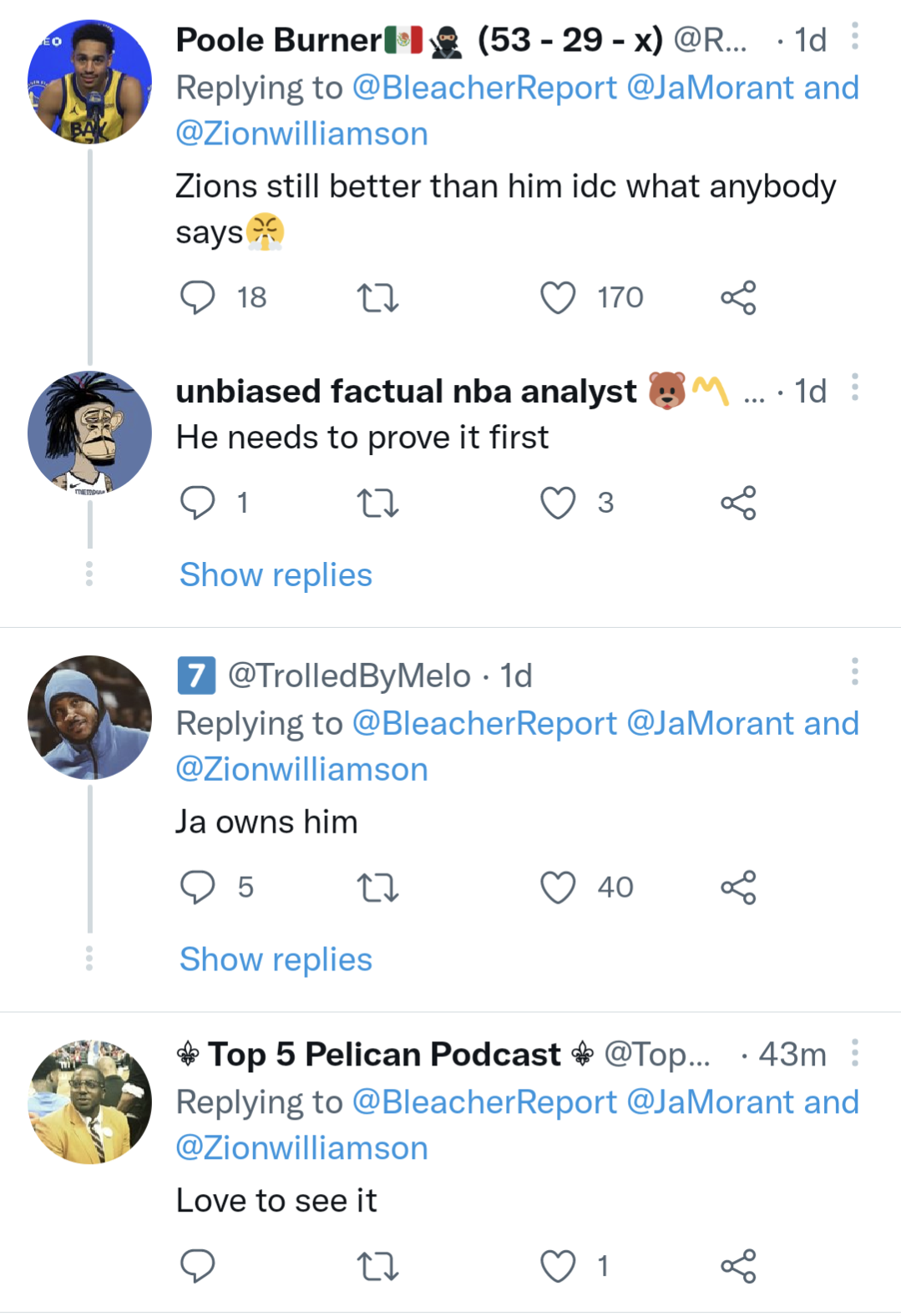Show replies for the analyst's tweet
Screen dimensions: 901x1316
[275, 574]
